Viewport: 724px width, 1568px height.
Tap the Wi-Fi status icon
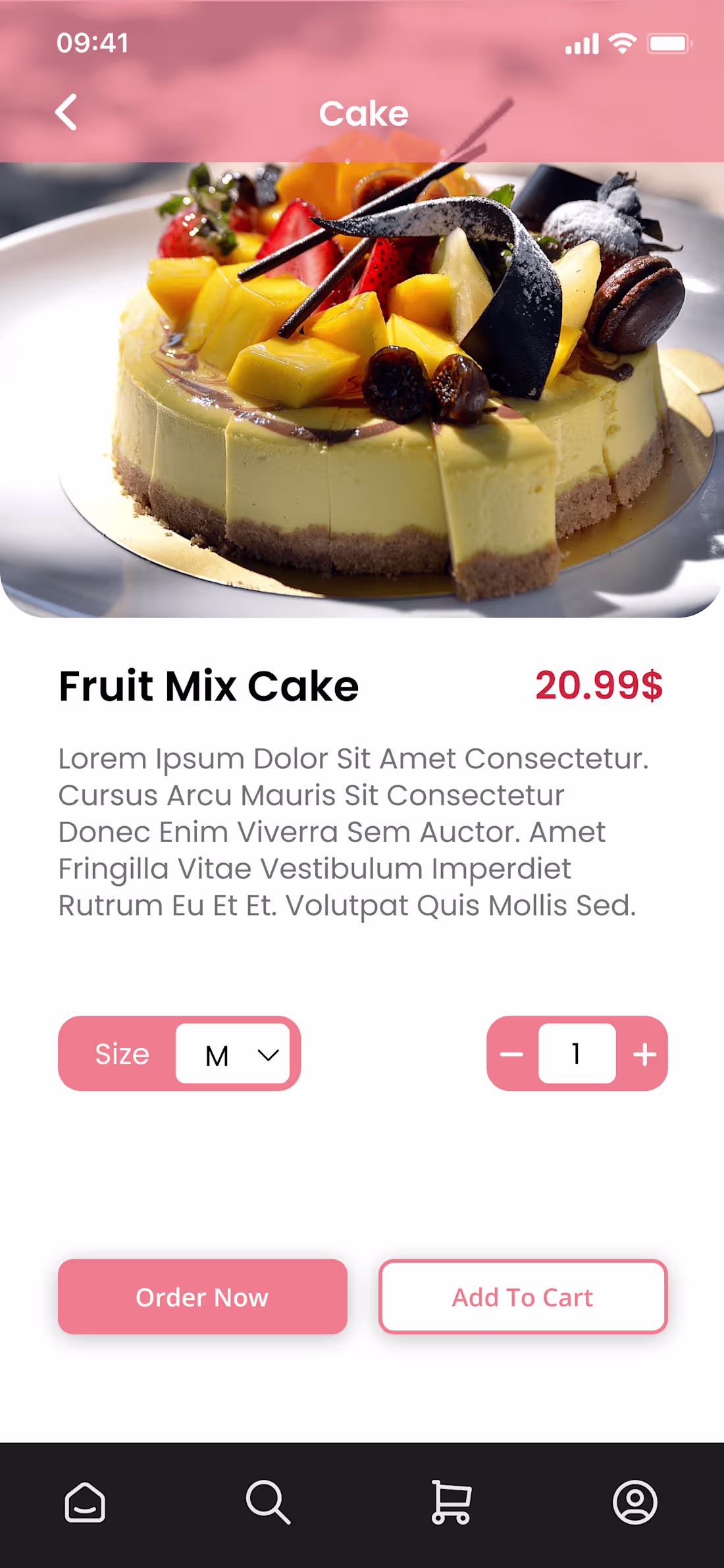pos(621,43)
